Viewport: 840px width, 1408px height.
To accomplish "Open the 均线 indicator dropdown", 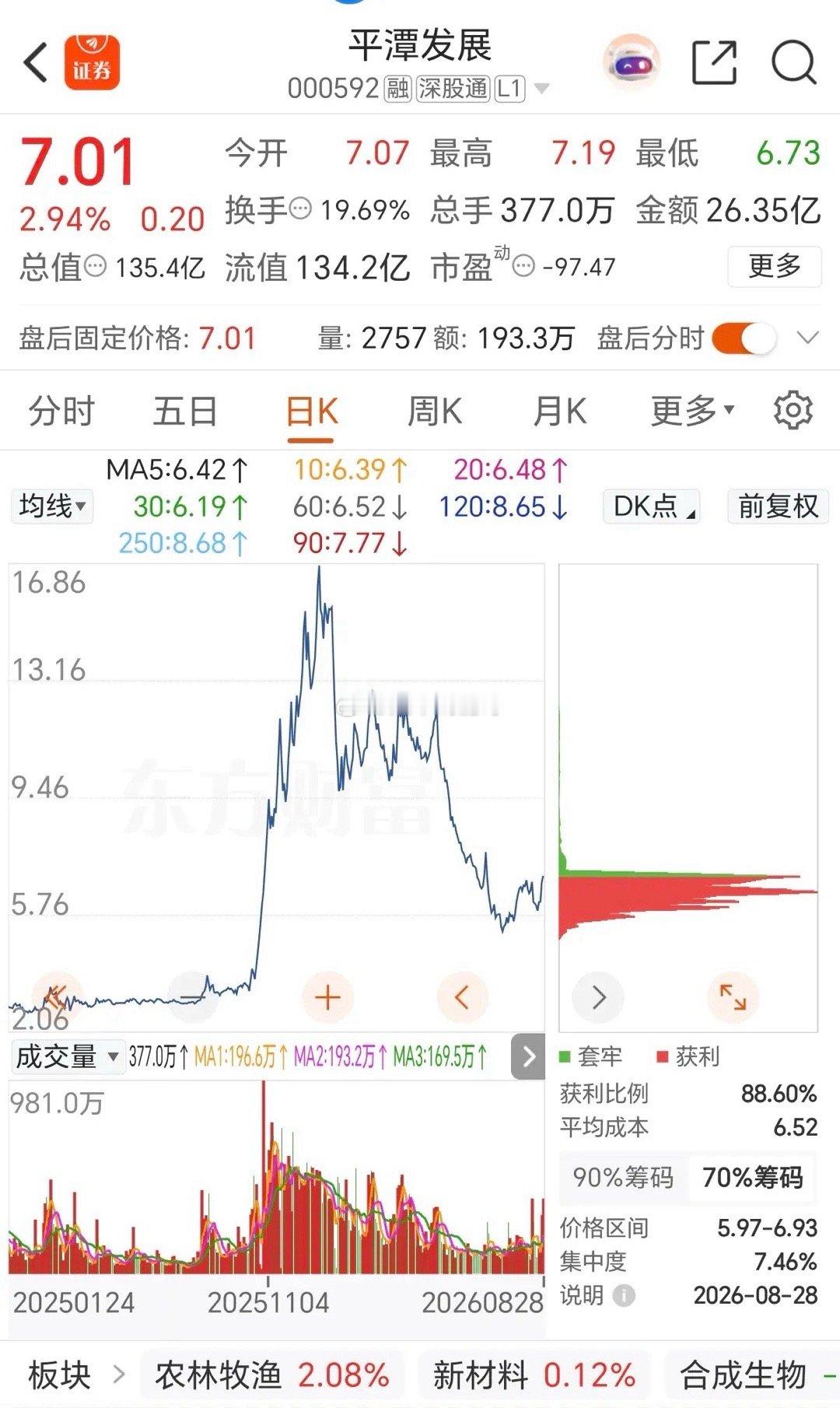I will click(52, 506).
